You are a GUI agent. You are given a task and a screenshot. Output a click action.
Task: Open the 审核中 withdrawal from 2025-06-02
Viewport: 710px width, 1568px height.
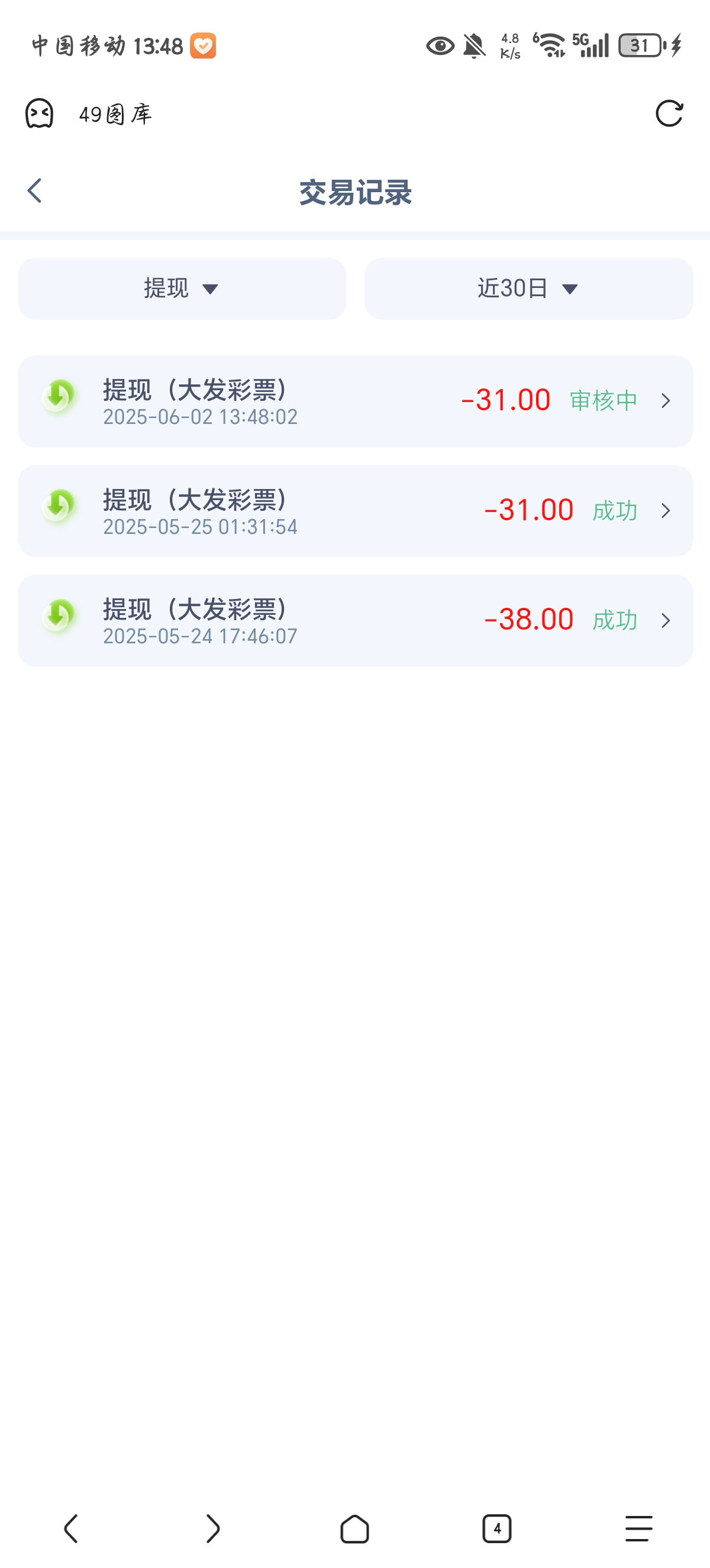pos(355,401)
